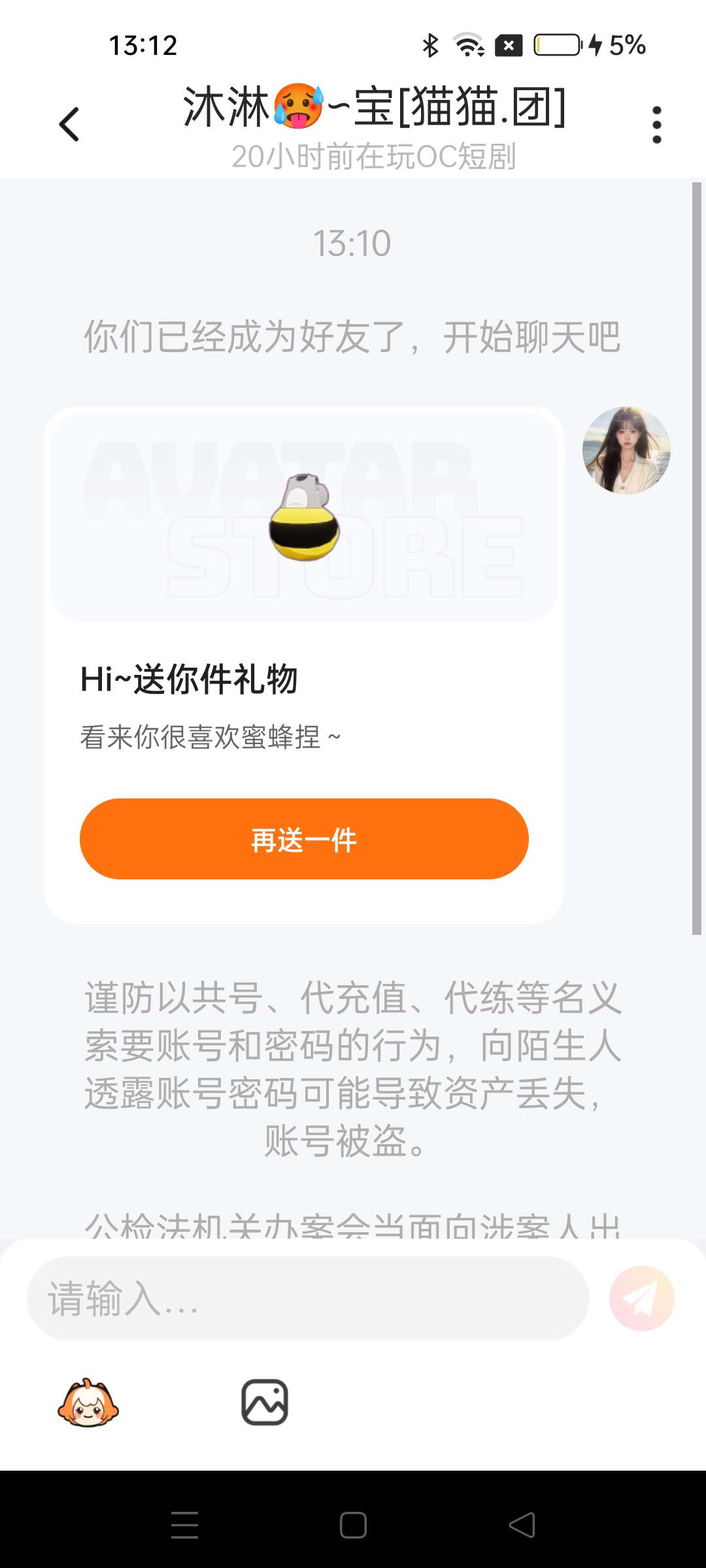Viewport: 706px width, 1568px height.
Task: Open the sender's profile avatar
Action: click(626, 450)
